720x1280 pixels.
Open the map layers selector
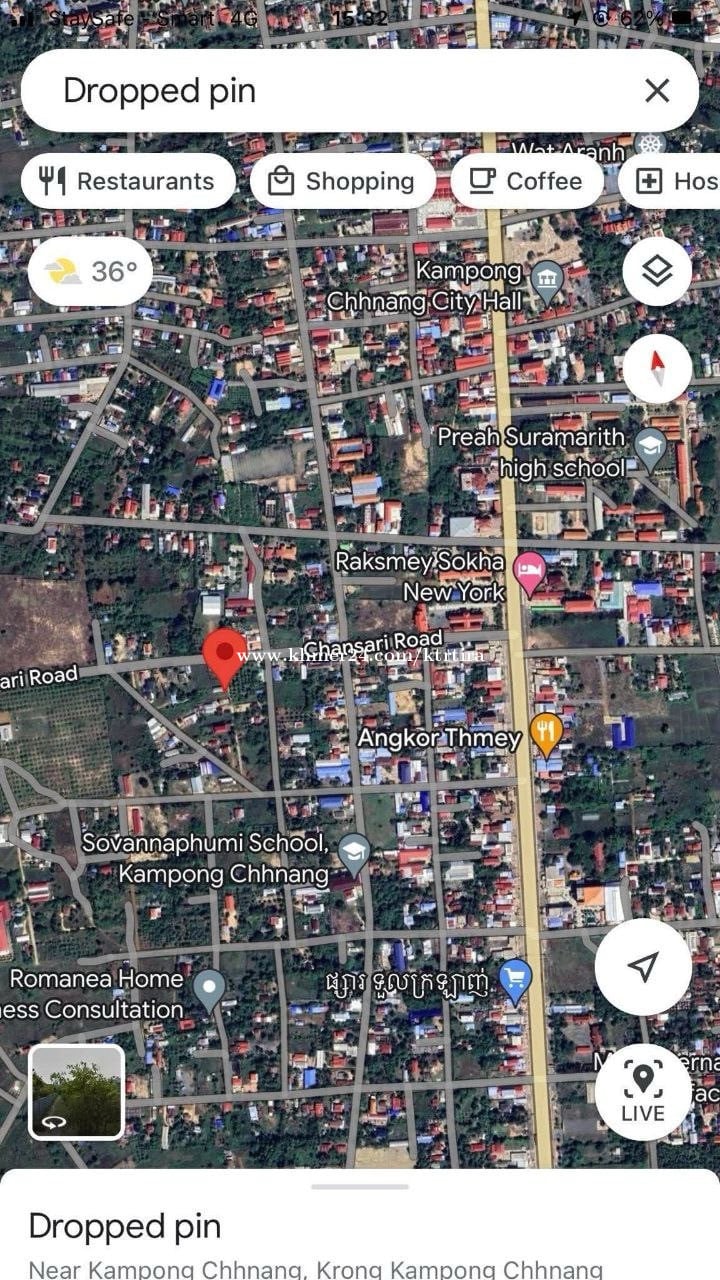point(656,271)
